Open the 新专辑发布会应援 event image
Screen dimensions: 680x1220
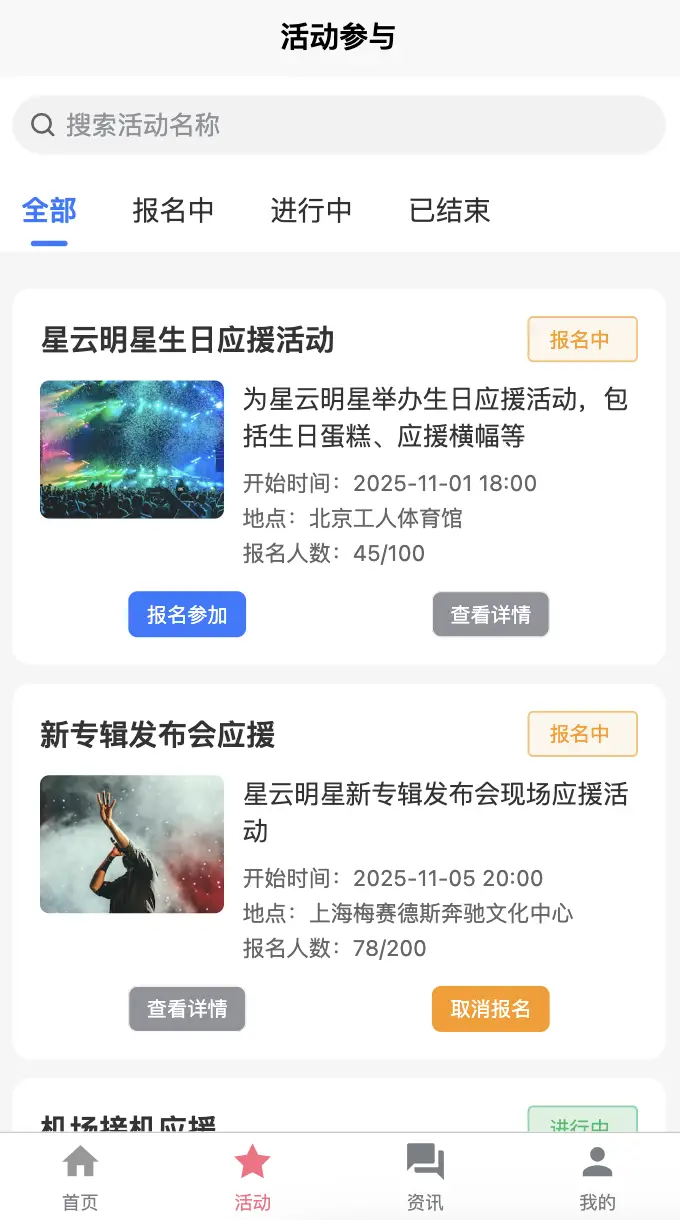[132, 844]
